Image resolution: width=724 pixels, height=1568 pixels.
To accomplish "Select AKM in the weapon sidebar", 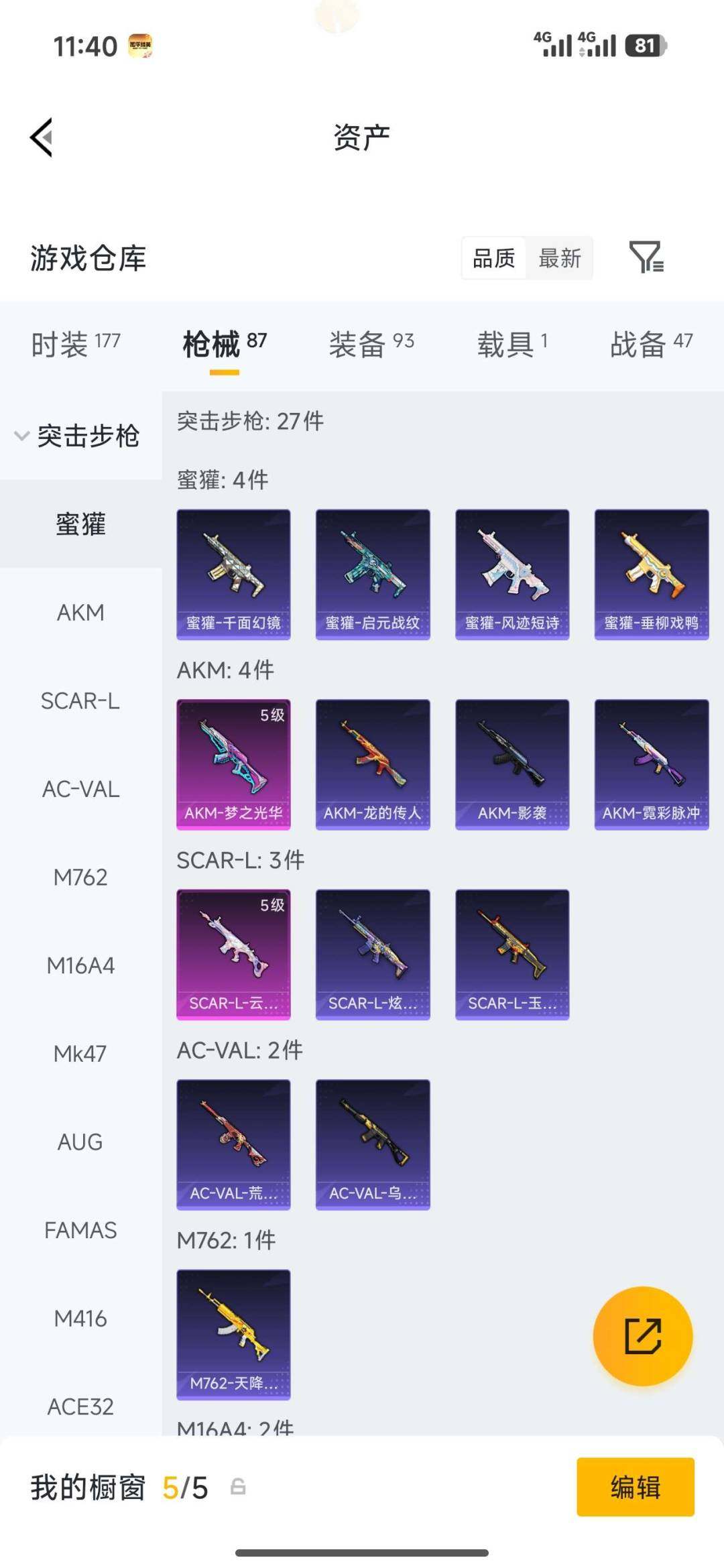I will pyautogui.click(x=80, y=612).
